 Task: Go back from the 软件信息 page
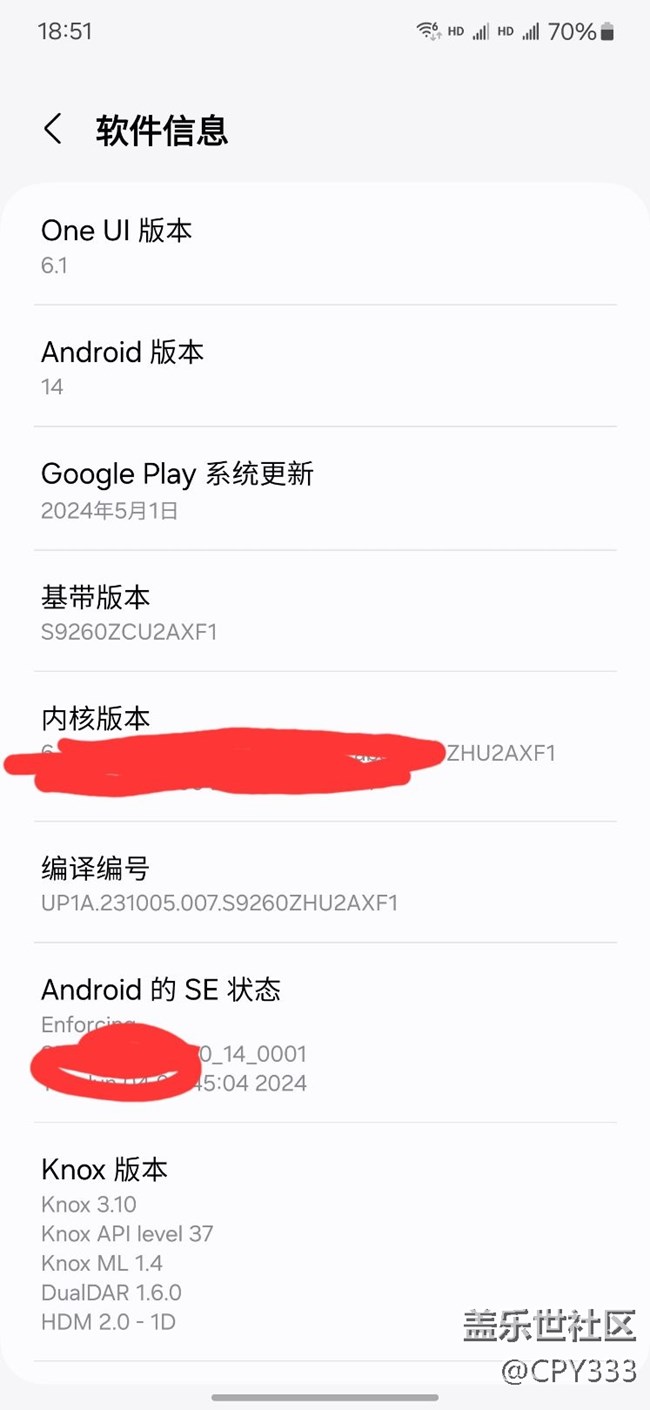click(x=53, y=129)
